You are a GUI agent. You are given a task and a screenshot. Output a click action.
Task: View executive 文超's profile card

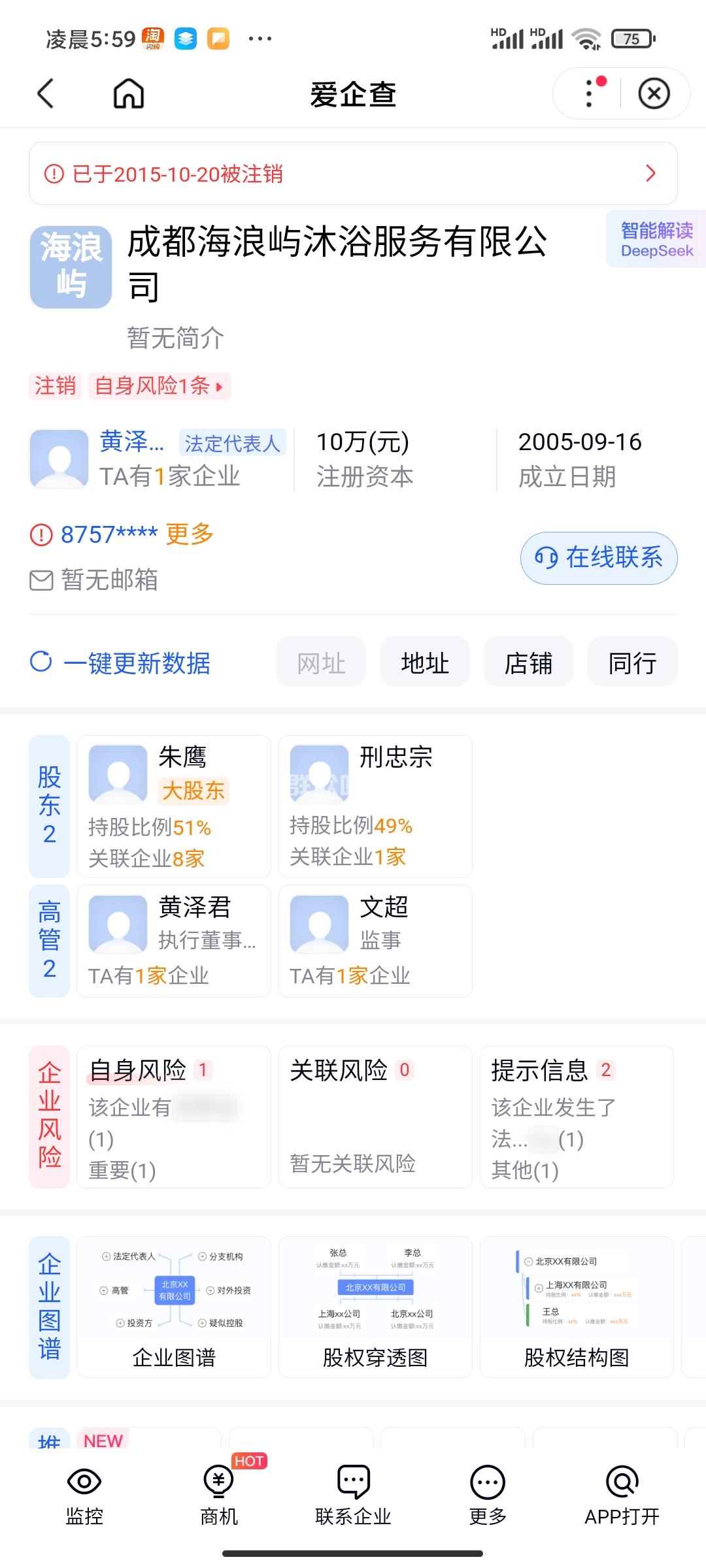point(375,941)
